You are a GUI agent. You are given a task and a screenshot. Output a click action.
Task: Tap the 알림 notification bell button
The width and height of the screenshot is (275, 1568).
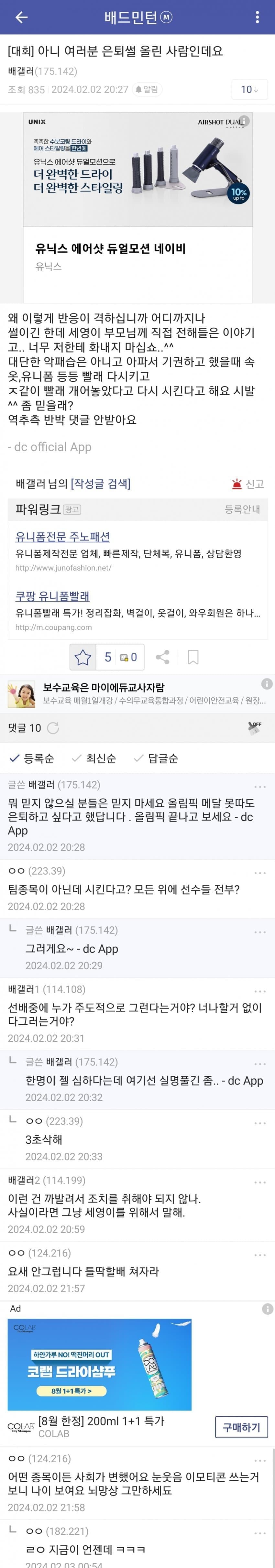tap(147, 90)
